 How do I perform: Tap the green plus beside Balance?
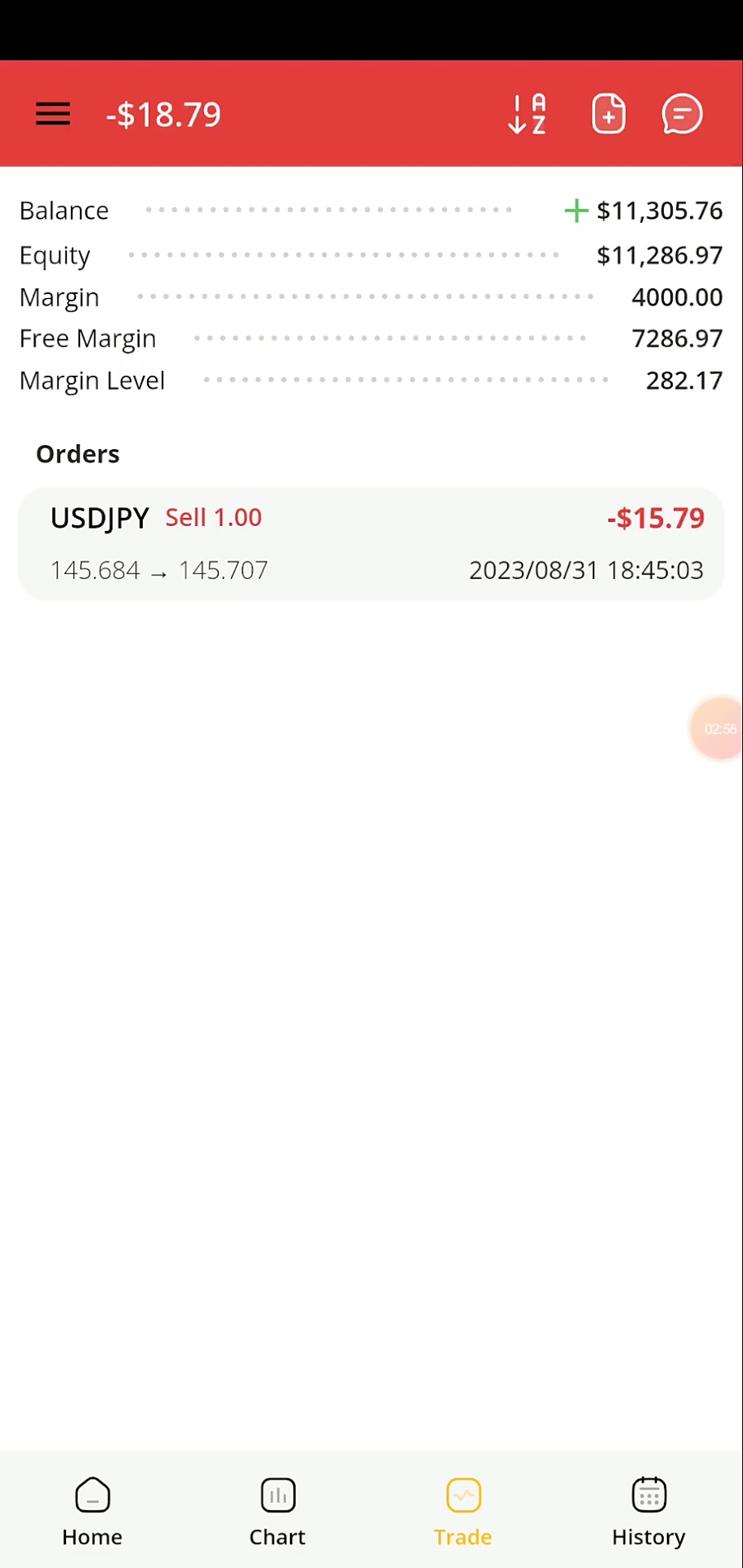575,211
